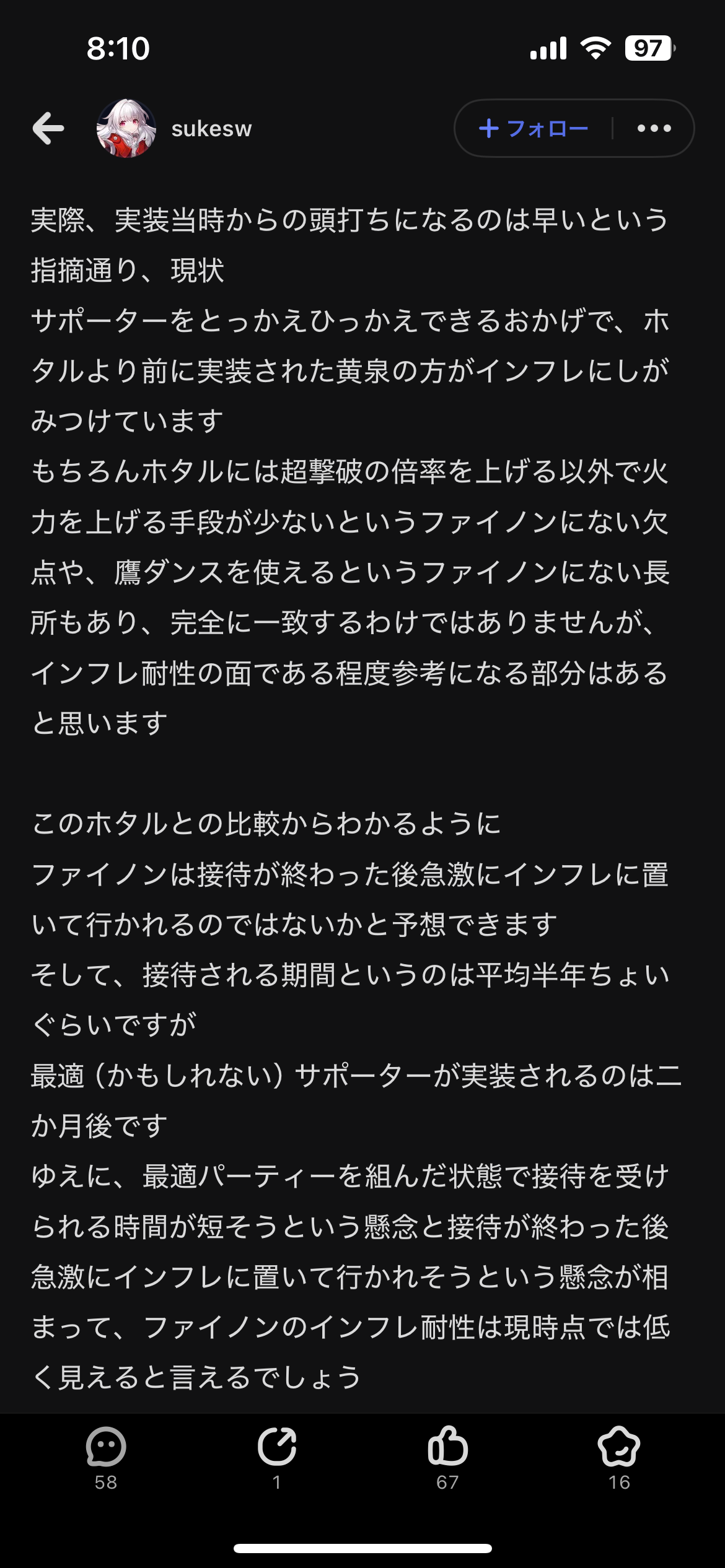Go back with the arrow icon
The image size is (725, 1568).
[48, 128]
